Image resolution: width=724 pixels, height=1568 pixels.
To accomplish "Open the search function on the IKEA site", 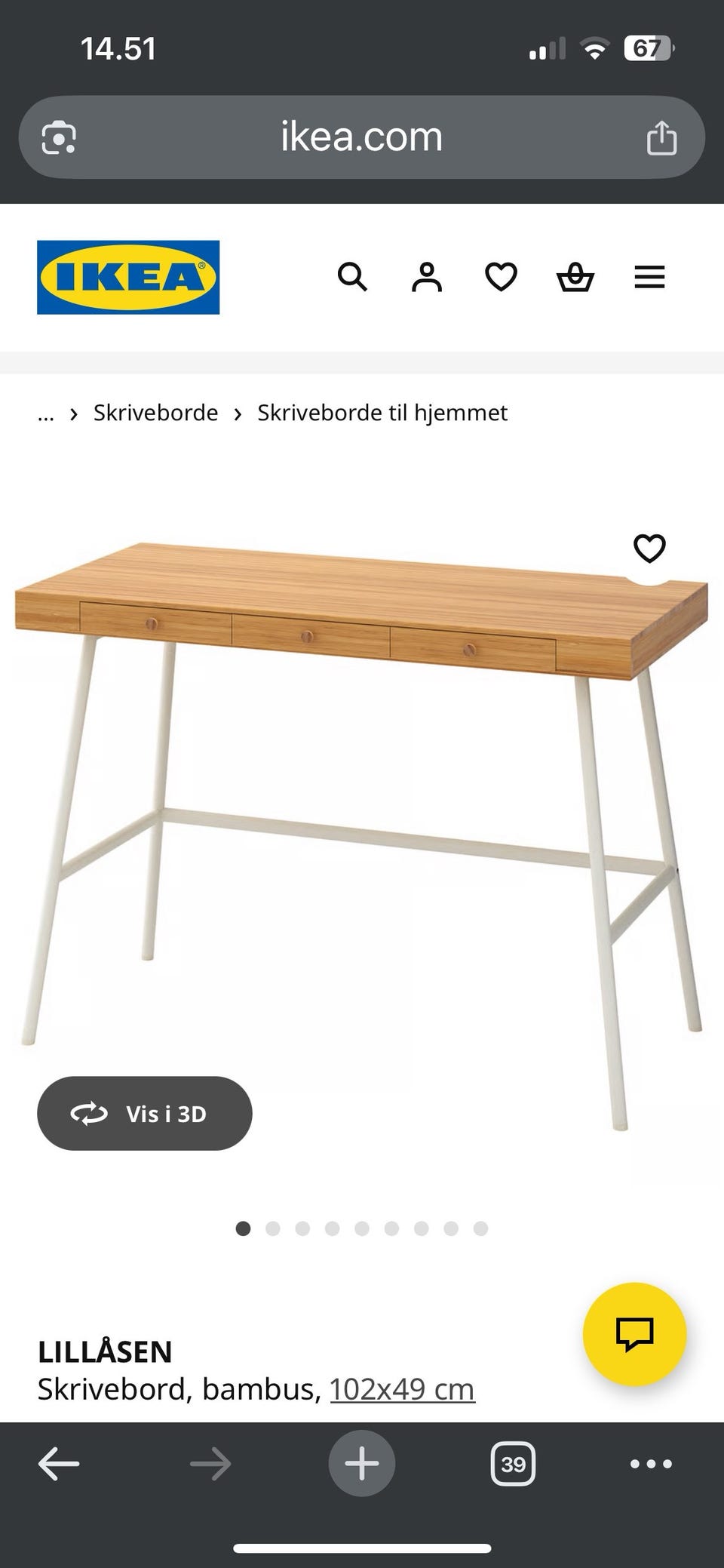I will [353, 277].
